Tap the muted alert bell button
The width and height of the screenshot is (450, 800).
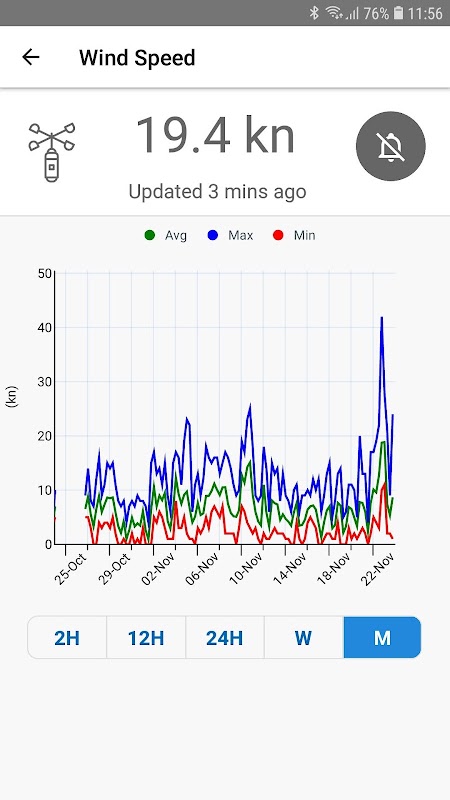tap(390, 146)
